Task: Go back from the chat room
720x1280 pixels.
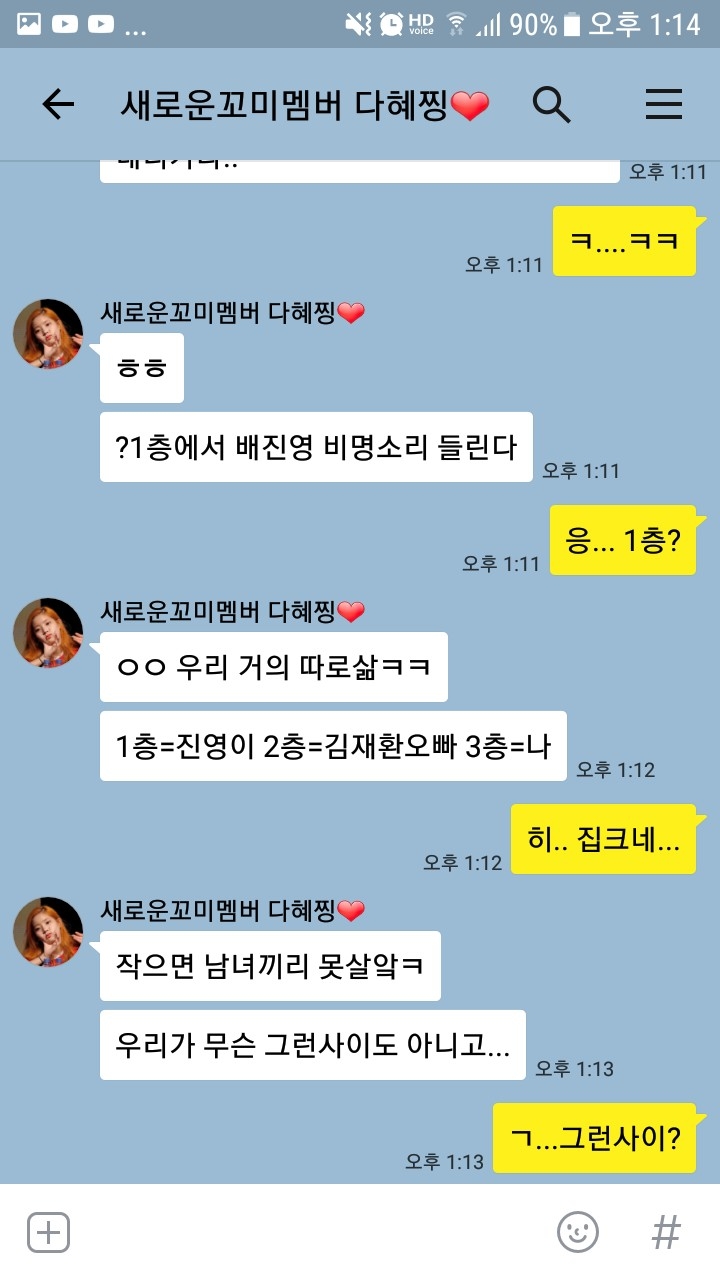Action: click(x=58, y=104)
